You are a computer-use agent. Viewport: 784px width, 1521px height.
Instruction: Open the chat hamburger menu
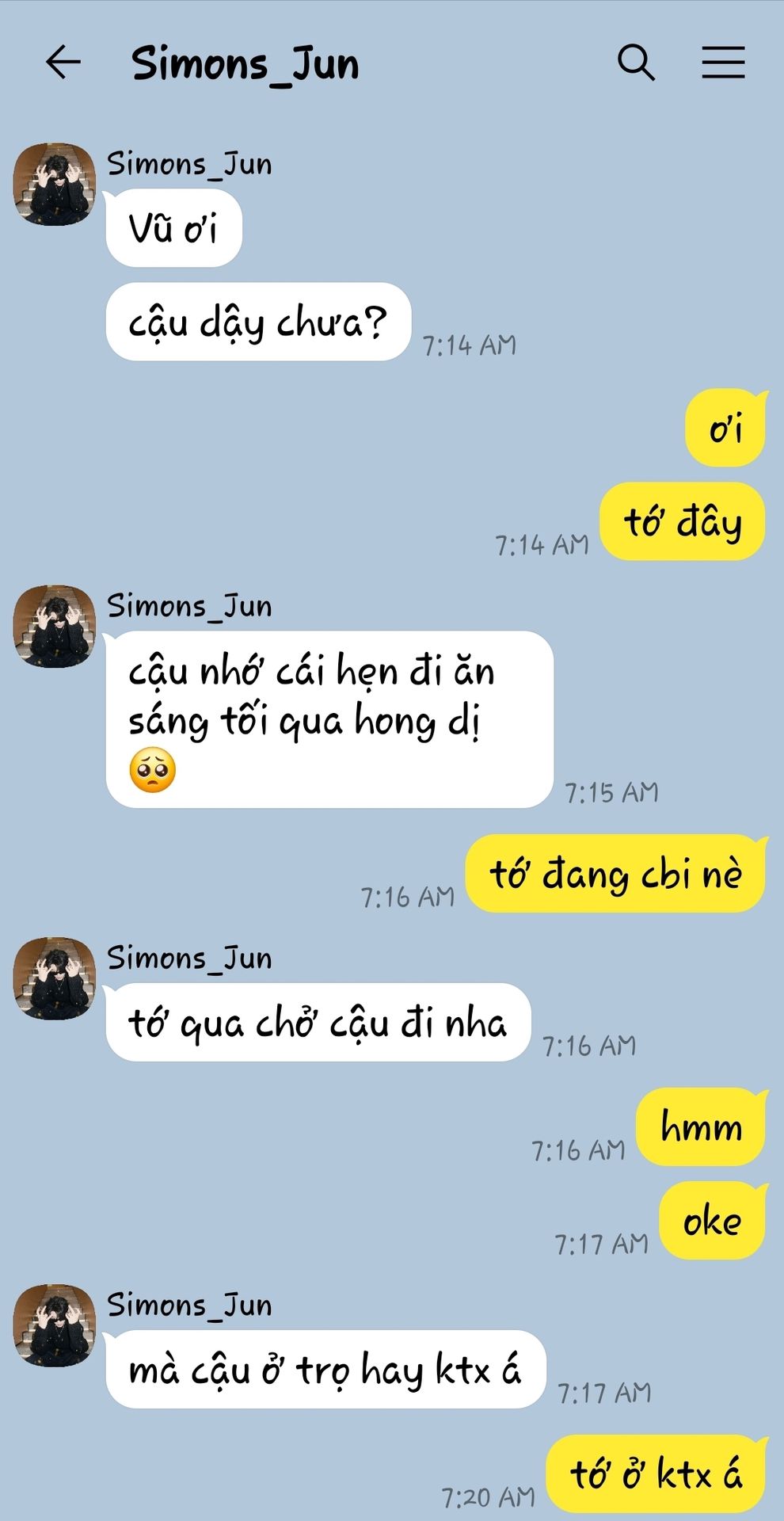tap(723, 62)
